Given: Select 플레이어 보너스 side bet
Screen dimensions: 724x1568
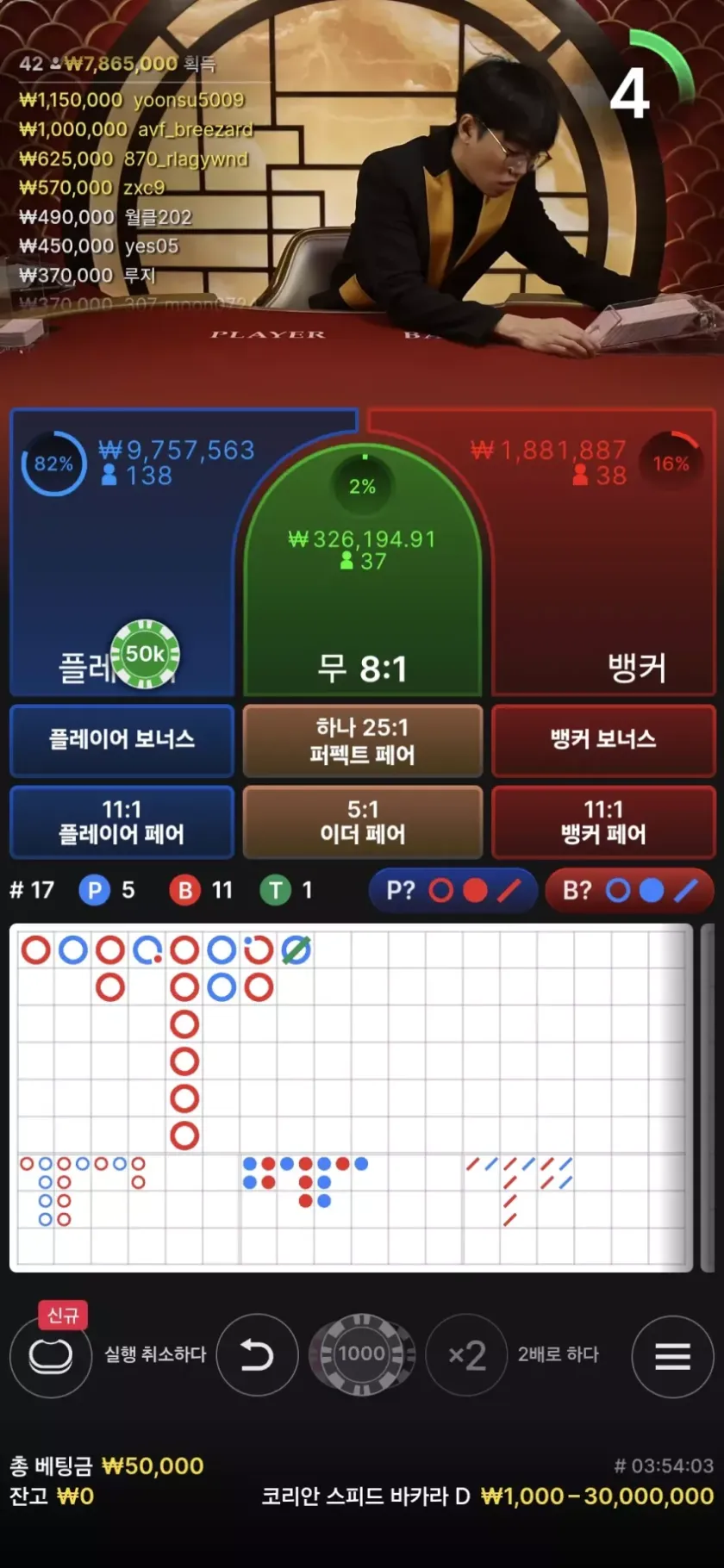Looking at the screenshot, I should click(x=122, y=740).
